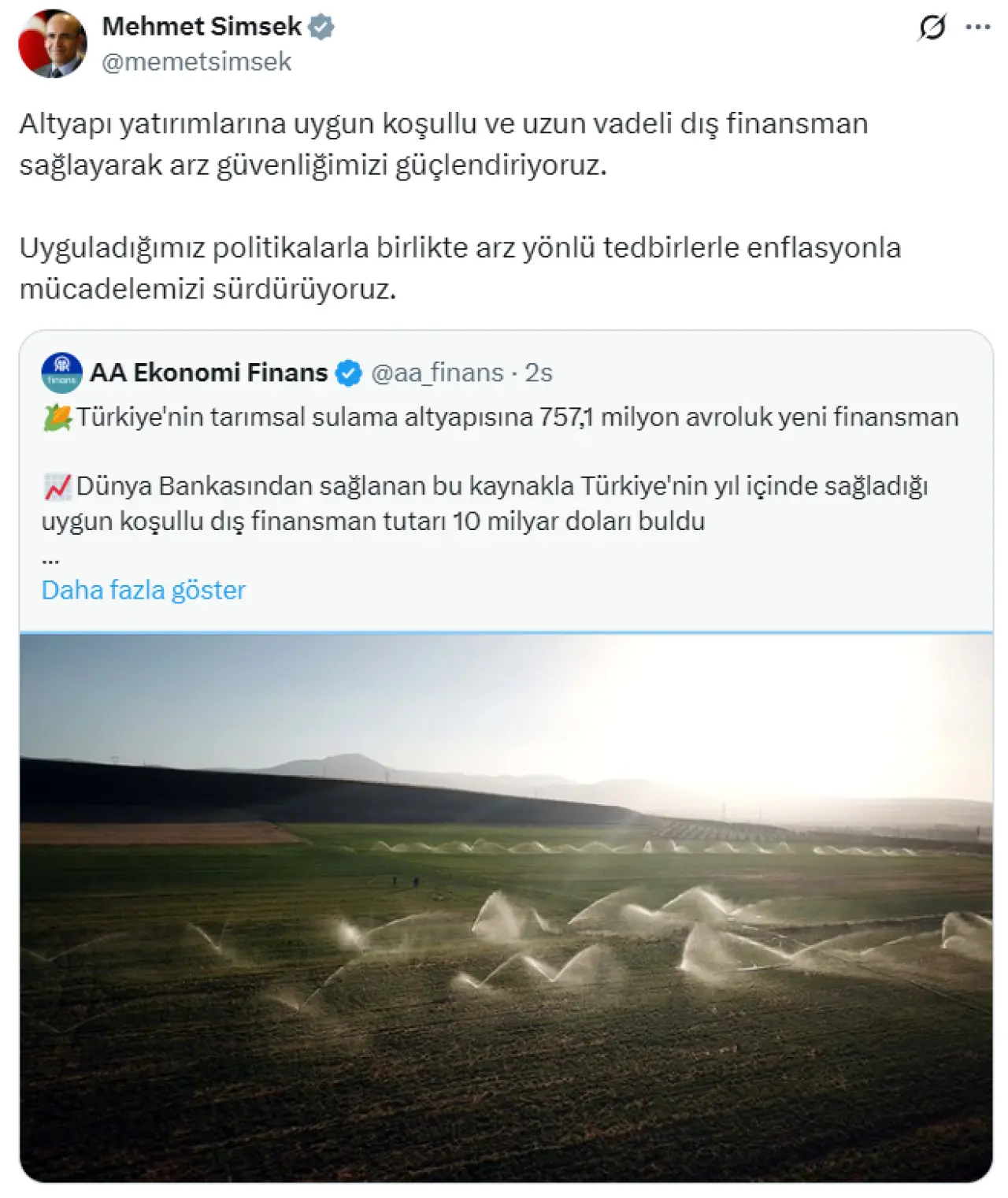Viewport: 1008px width, 1198px height.
Task: Expand the quoted tweet with Daha fazla göster
Action: click(x=143, y=590)
